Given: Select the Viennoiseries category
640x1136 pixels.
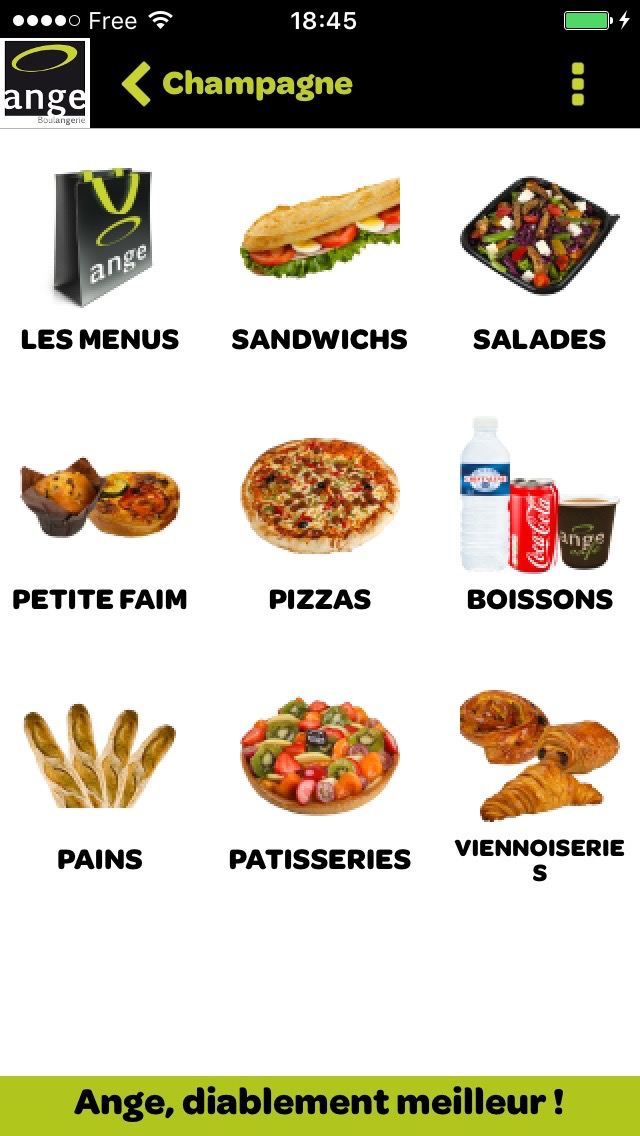Looking at the screenshot, I should click(x=539, y=785).
